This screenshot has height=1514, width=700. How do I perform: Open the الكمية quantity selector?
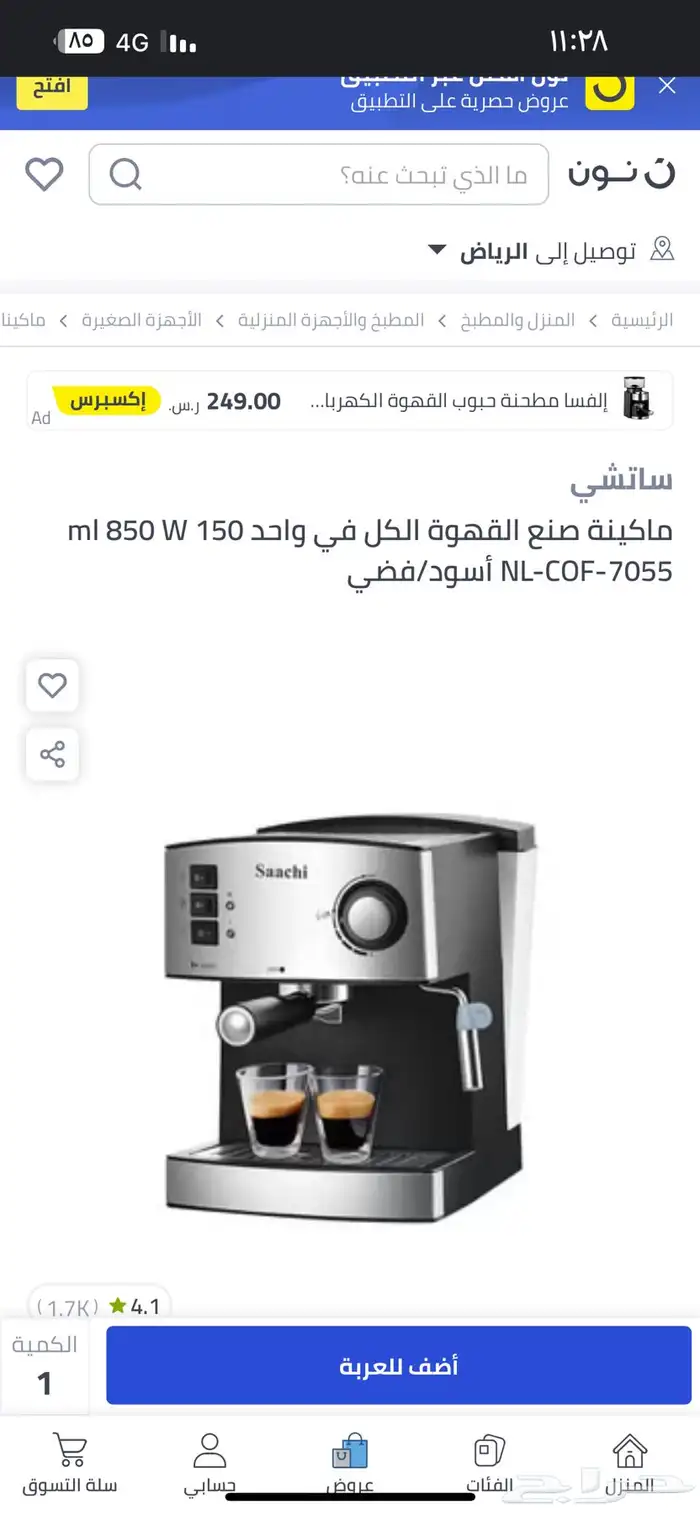coord(44,1366)
